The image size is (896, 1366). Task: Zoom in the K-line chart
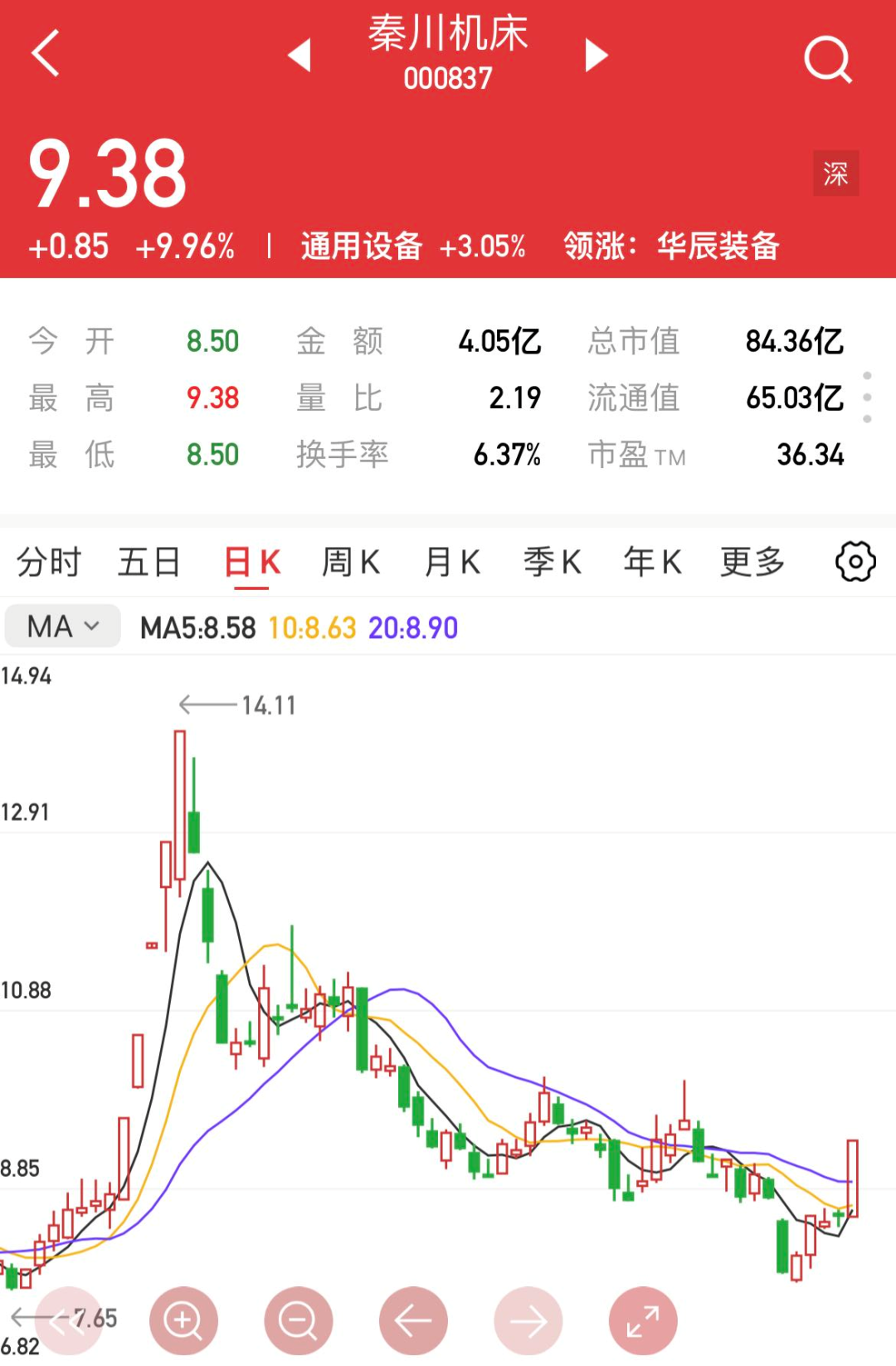point(183,1320)
